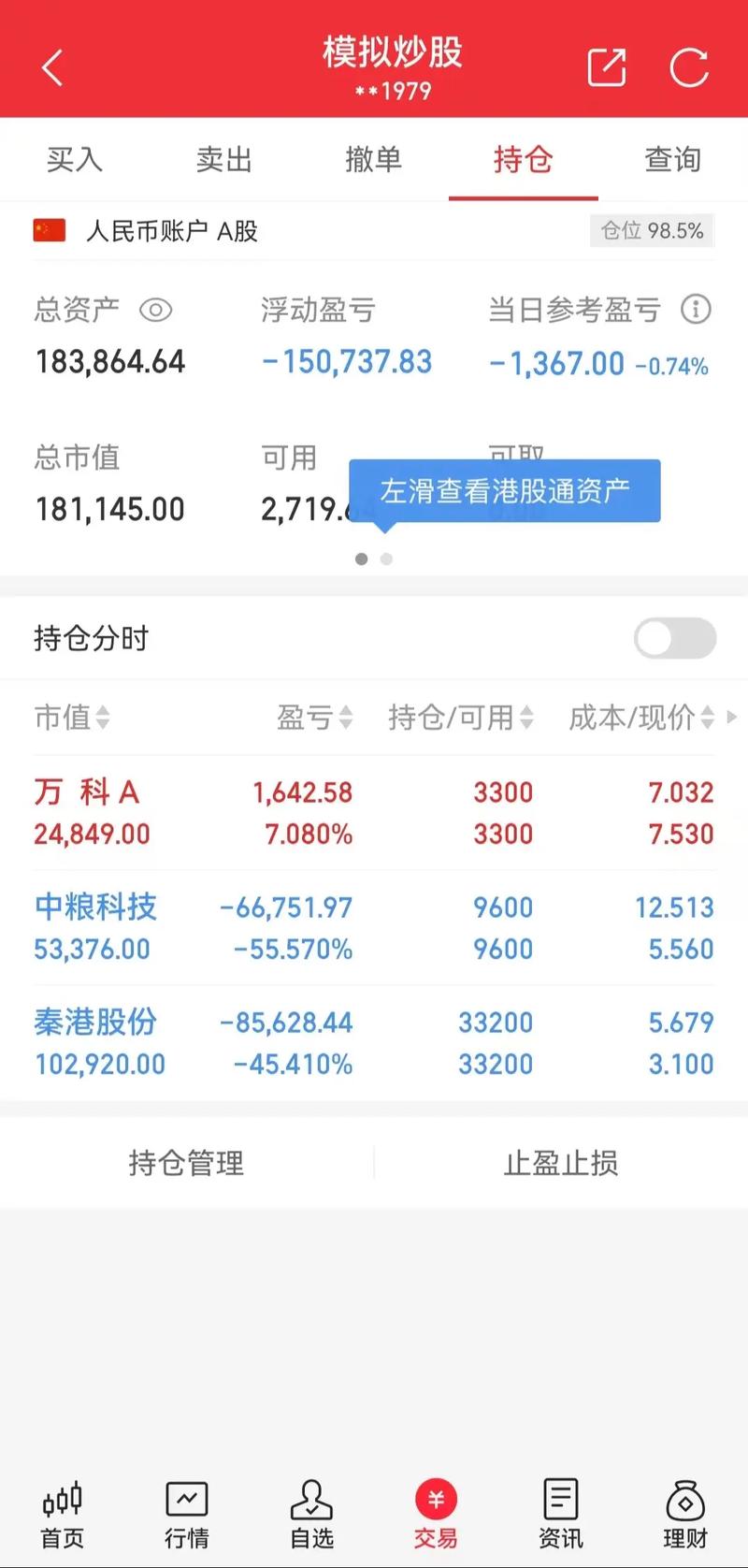
Task: Open 持仓管理
Action: click(187, 1163)
